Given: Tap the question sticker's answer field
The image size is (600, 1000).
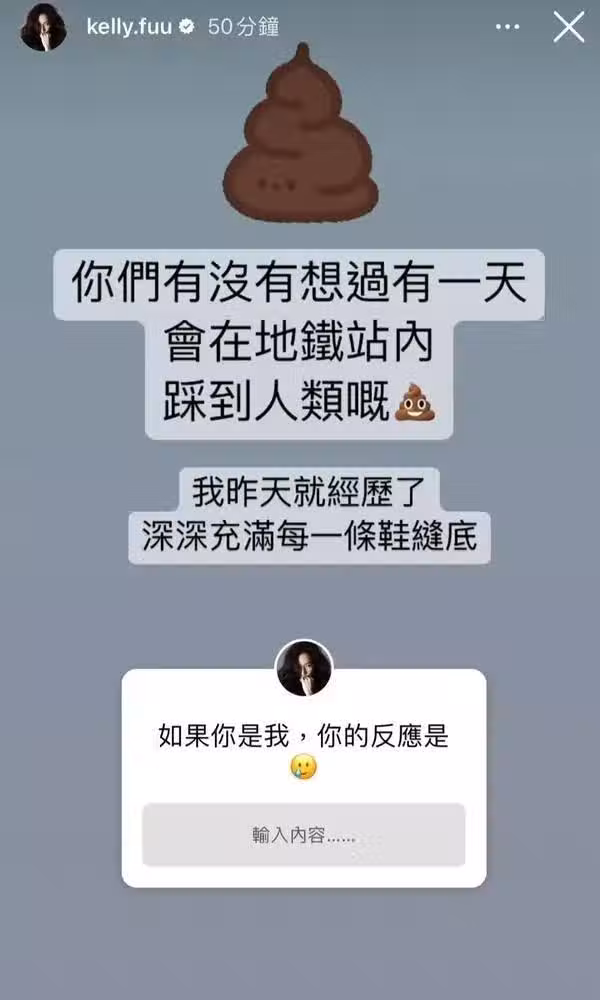Looking at the screenshot, I should [303, 834].
